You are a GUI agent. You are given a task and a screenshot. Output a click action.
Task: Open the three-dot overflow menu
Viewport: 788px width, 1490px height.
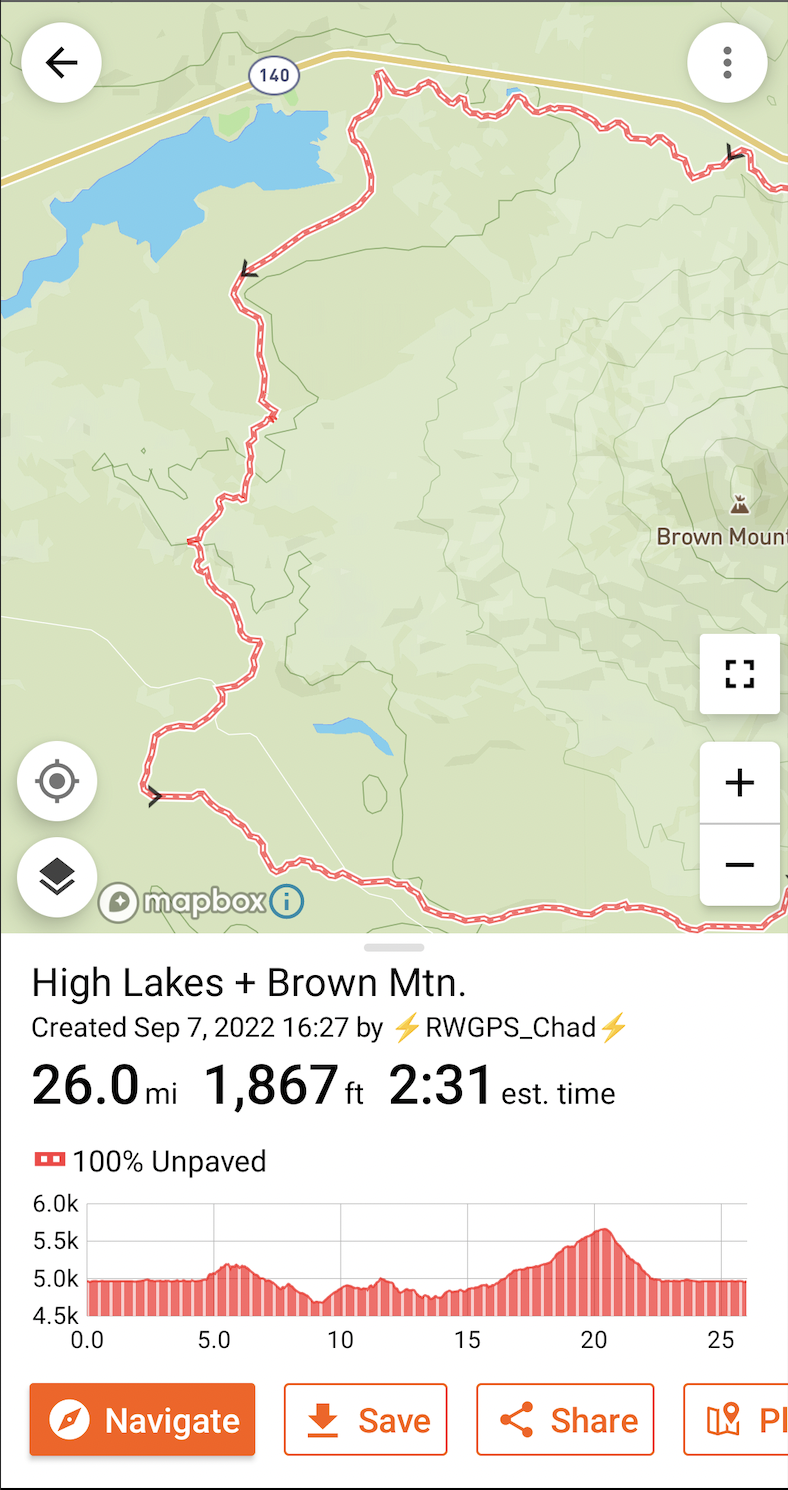(727, 63)
